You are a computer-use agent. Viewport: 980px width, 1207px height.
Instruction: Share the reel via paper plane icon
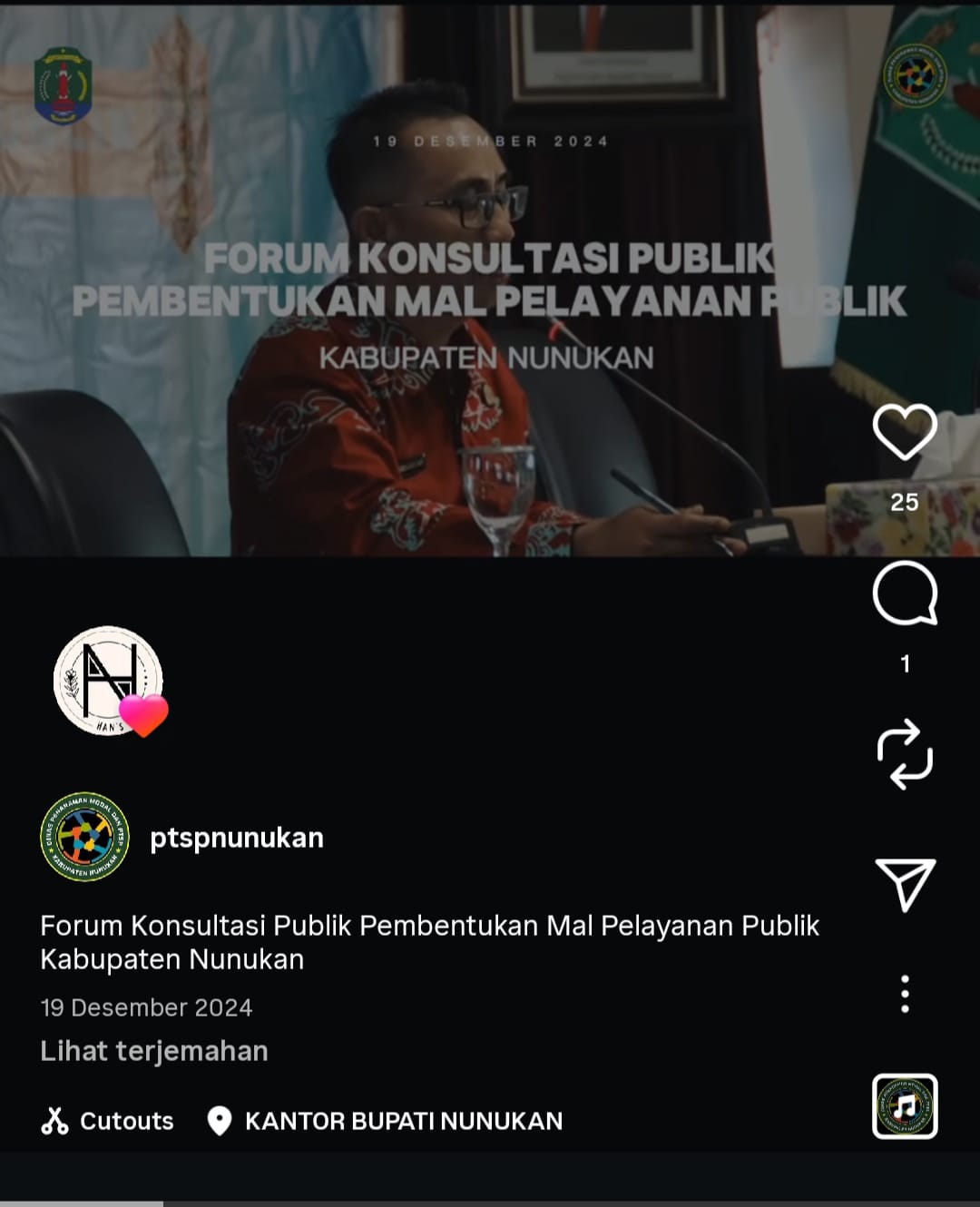pos(905,883)
